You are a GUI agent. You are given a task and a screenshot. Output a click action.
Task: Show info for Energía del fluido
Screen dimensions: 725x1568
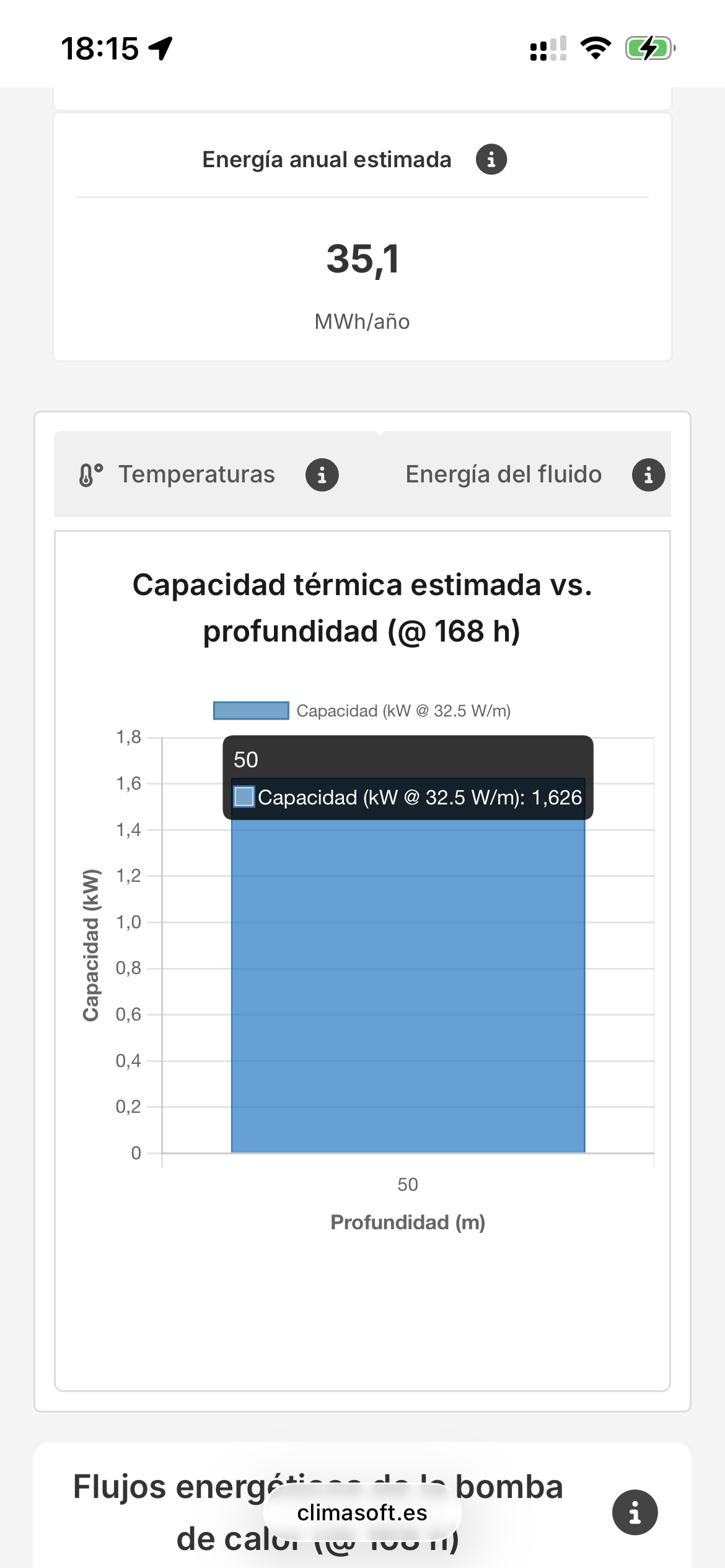click(648, 475)
